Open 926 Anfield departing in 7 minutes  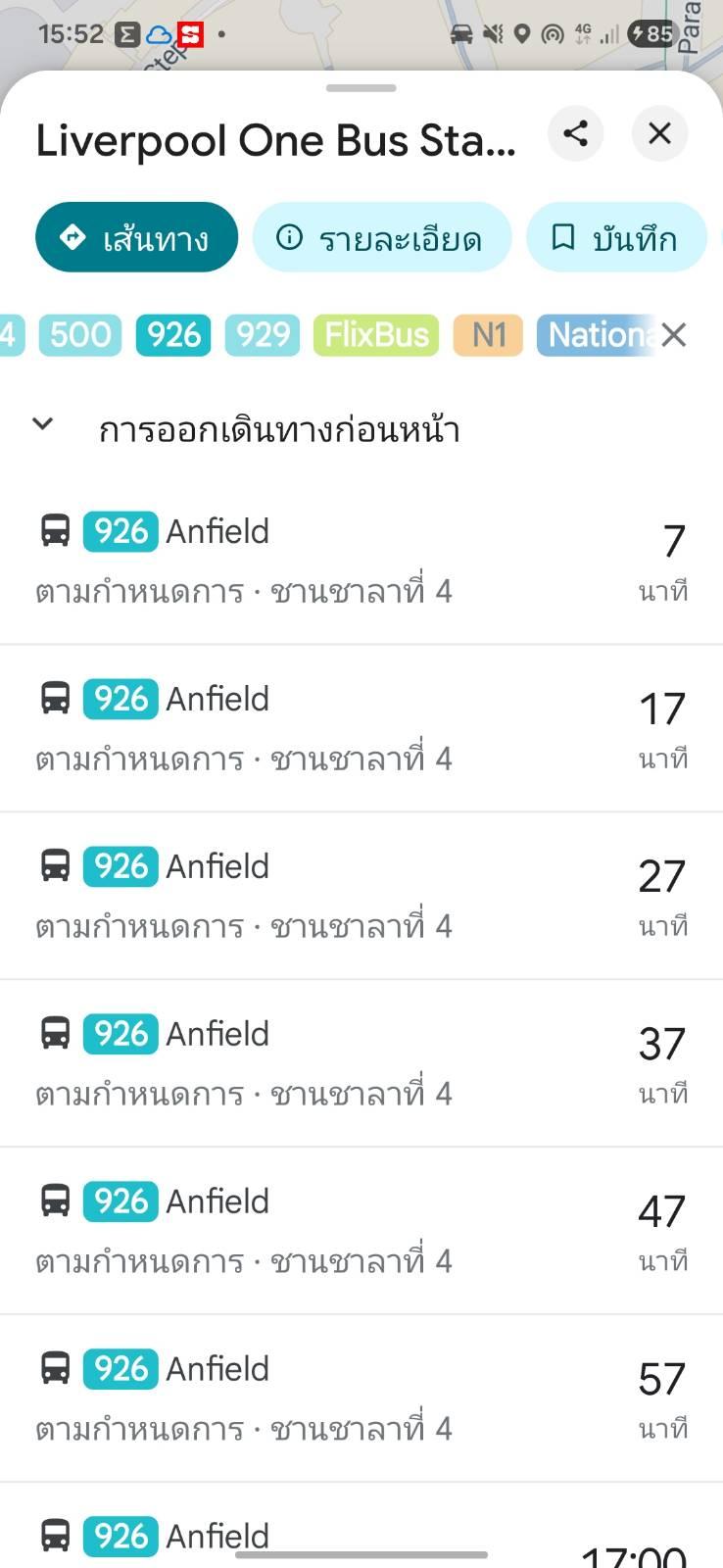tap(361, 561)
